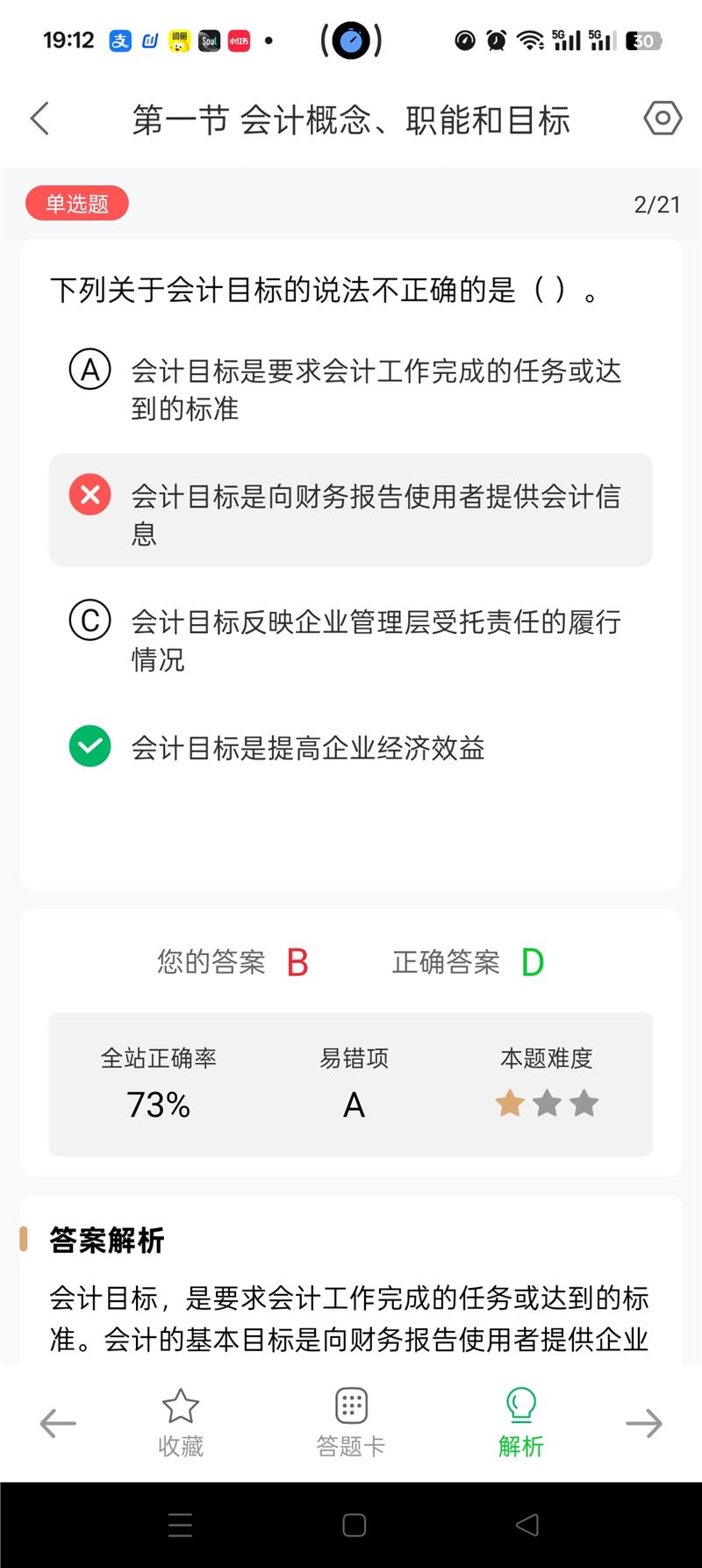This screenshot has width=702, height=1568.
Task: Add this question to 收藏
Action: click(181, 1422)
